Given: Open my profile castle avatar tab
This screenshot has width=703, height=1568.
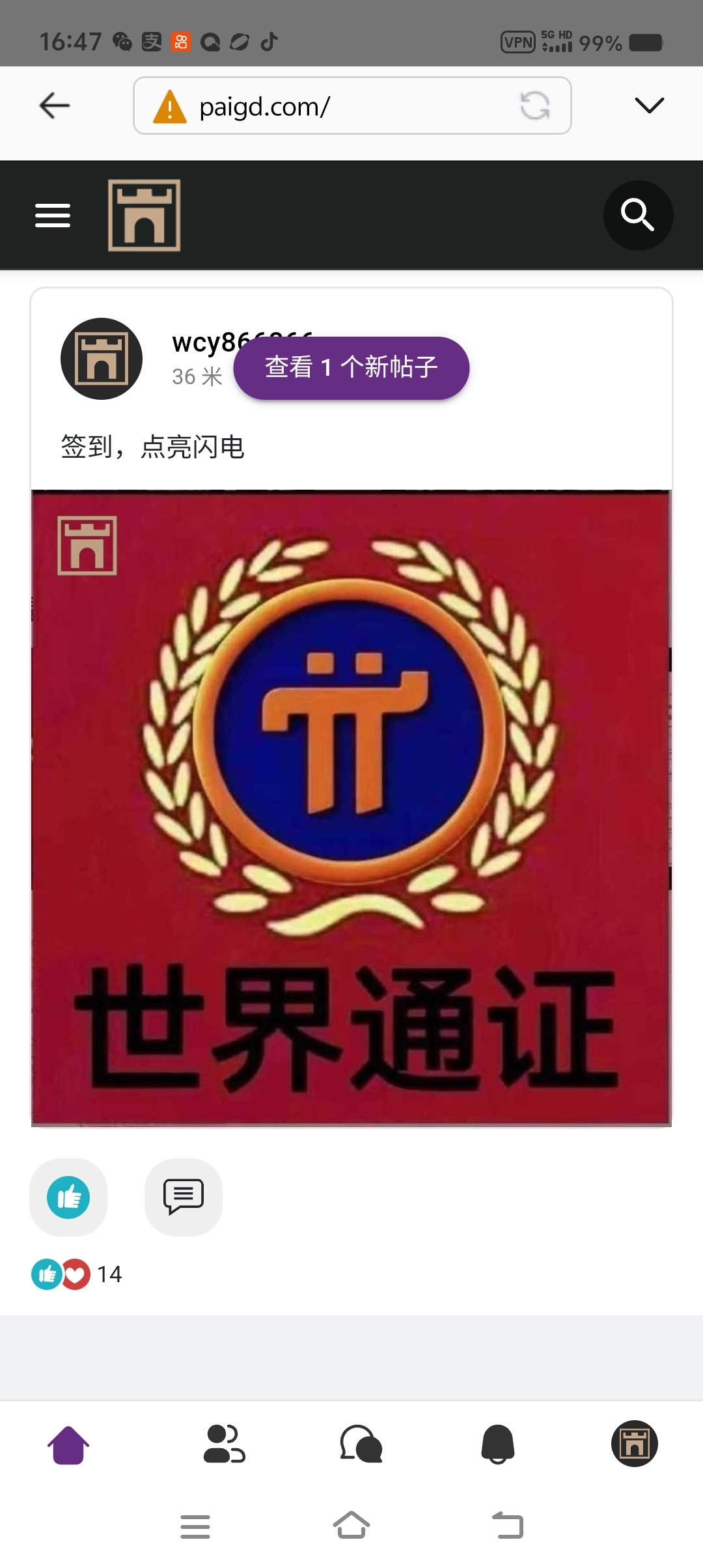Looking at the screenshot, I should pyautogui.click(x=634, y=1444).
